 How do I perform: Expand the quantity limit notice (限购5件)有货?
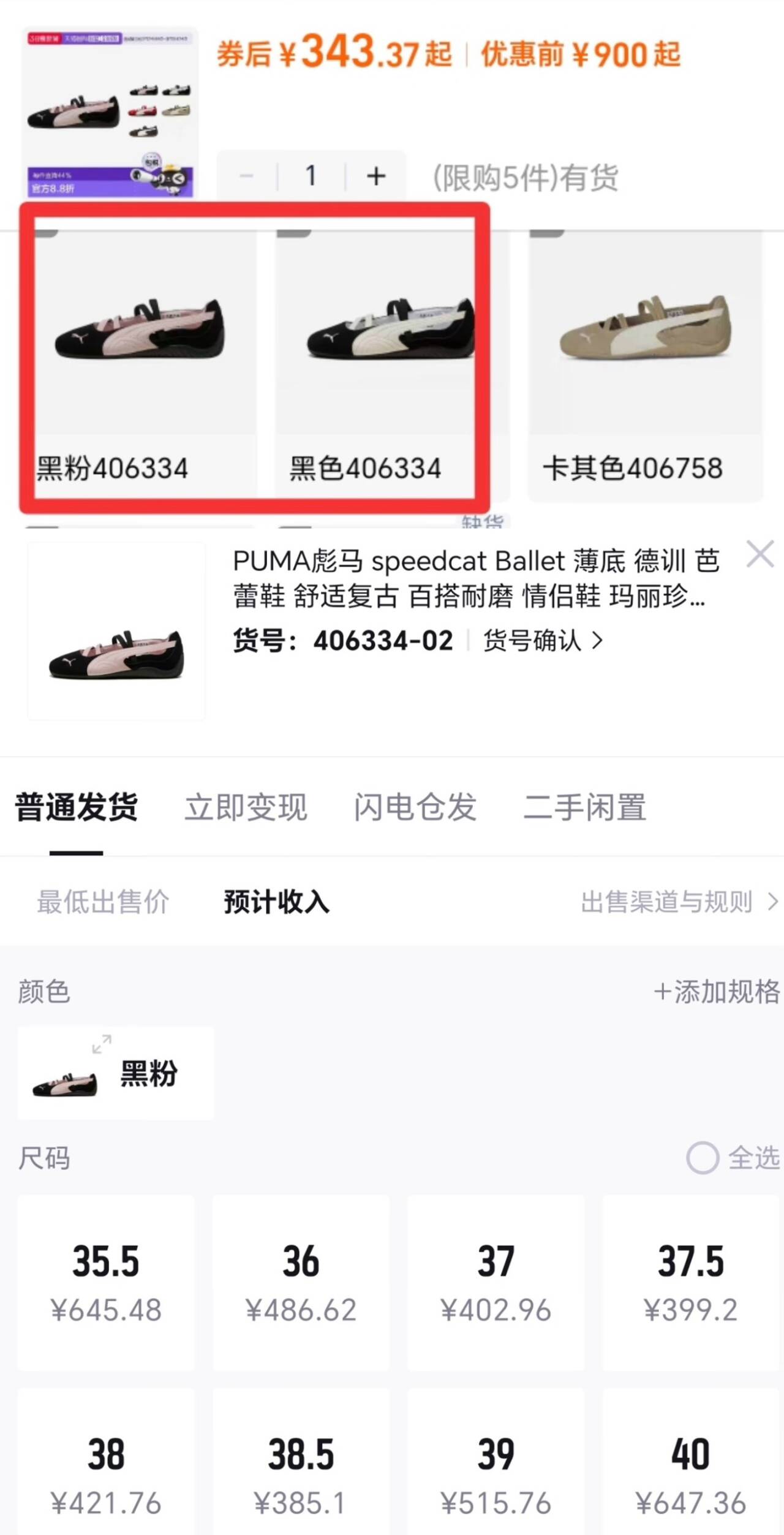(527, 176)
